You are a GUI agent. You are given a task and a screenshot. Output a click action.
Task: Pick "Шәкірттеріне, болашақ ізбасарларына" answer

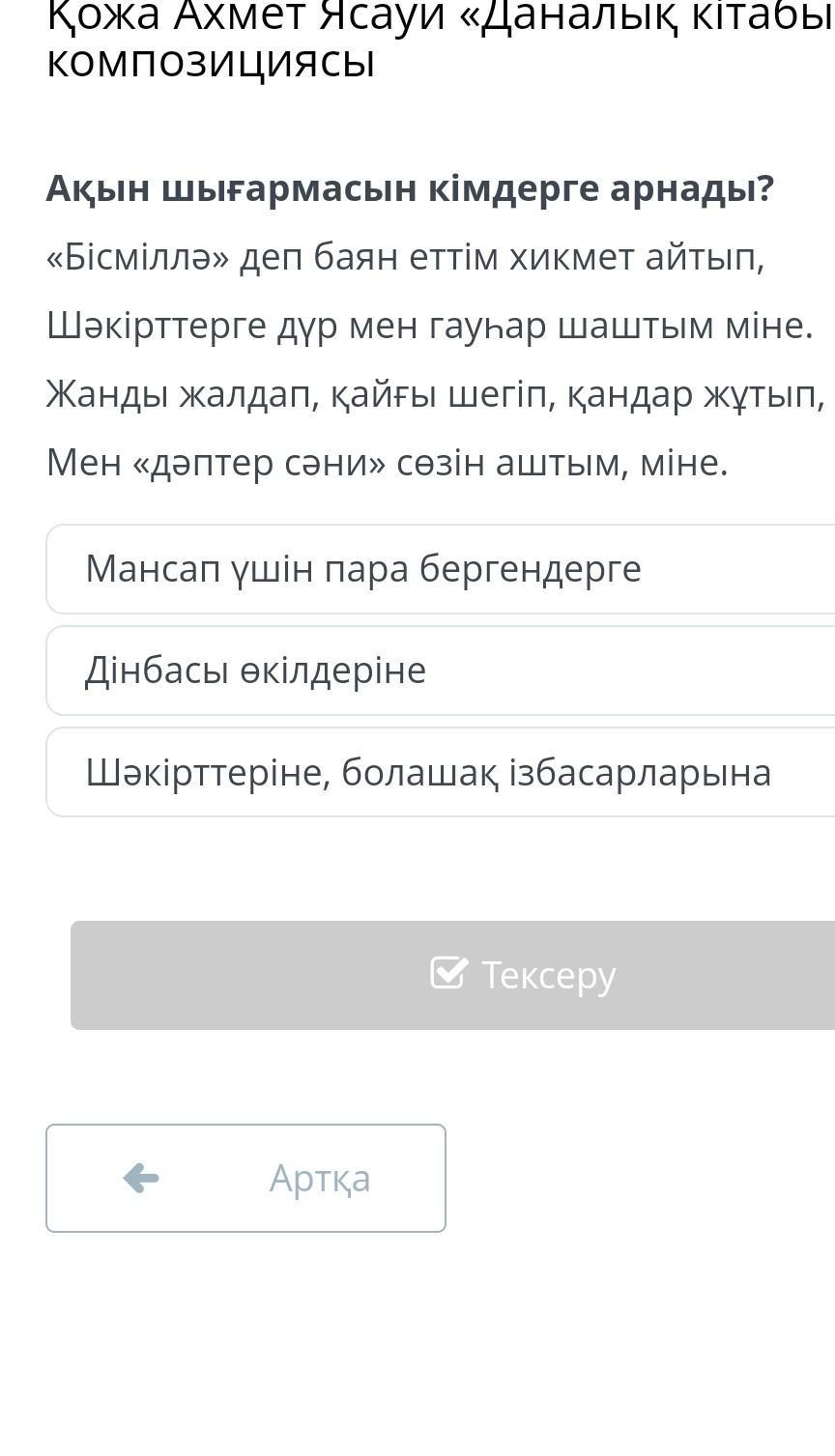tap(441, 772)
